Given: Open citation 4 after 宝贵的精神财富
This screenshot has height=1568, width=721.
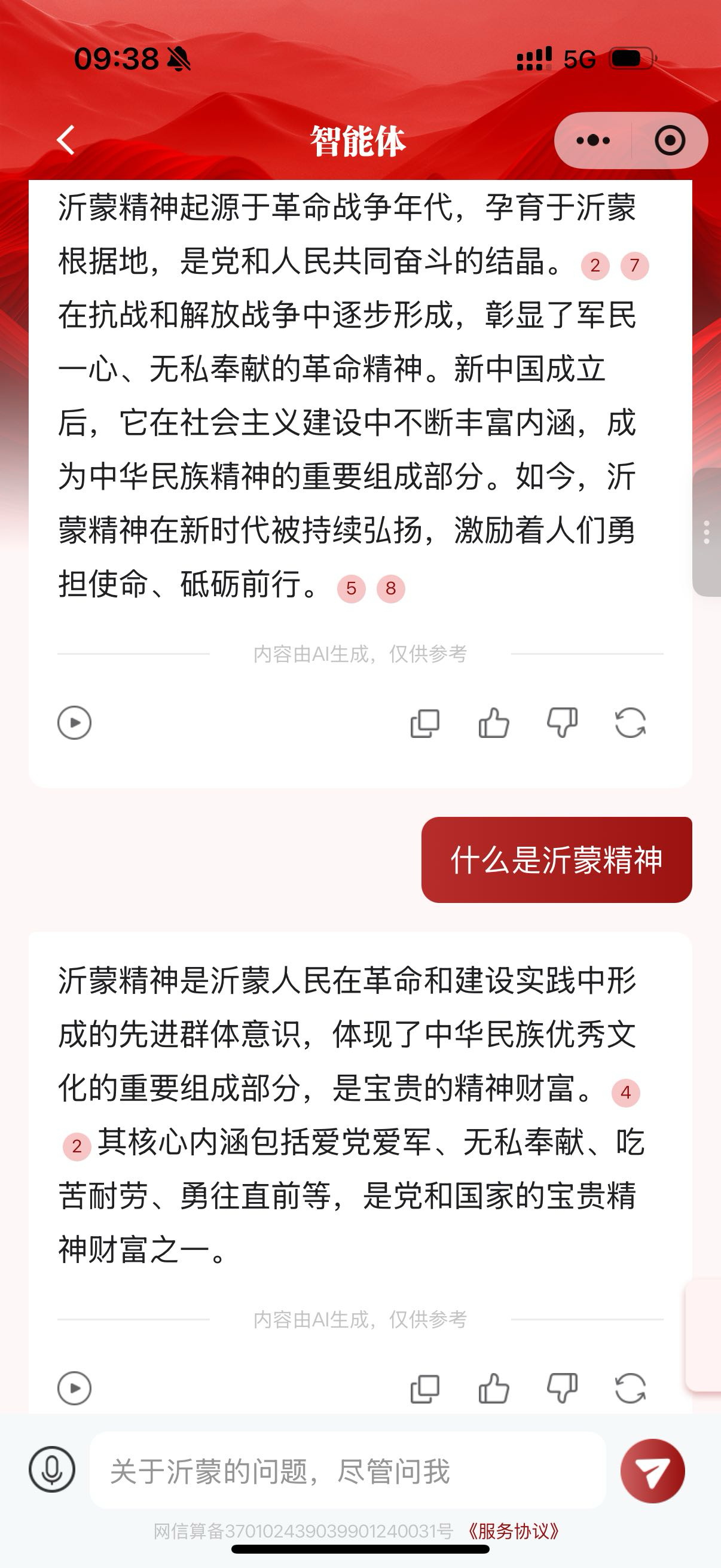Looking at the screenshot, I should click(625, 1093).
